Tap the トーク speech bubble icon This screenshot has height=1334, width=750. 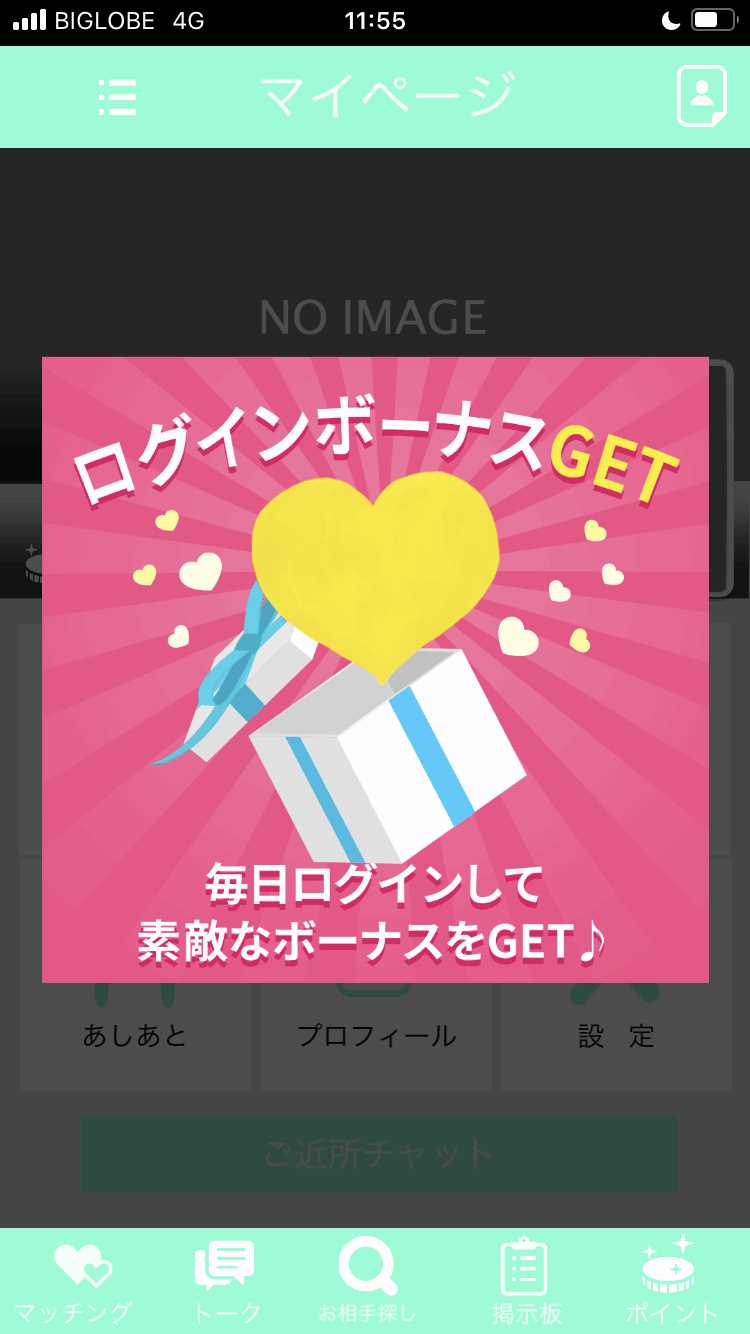click(225, 1262)
